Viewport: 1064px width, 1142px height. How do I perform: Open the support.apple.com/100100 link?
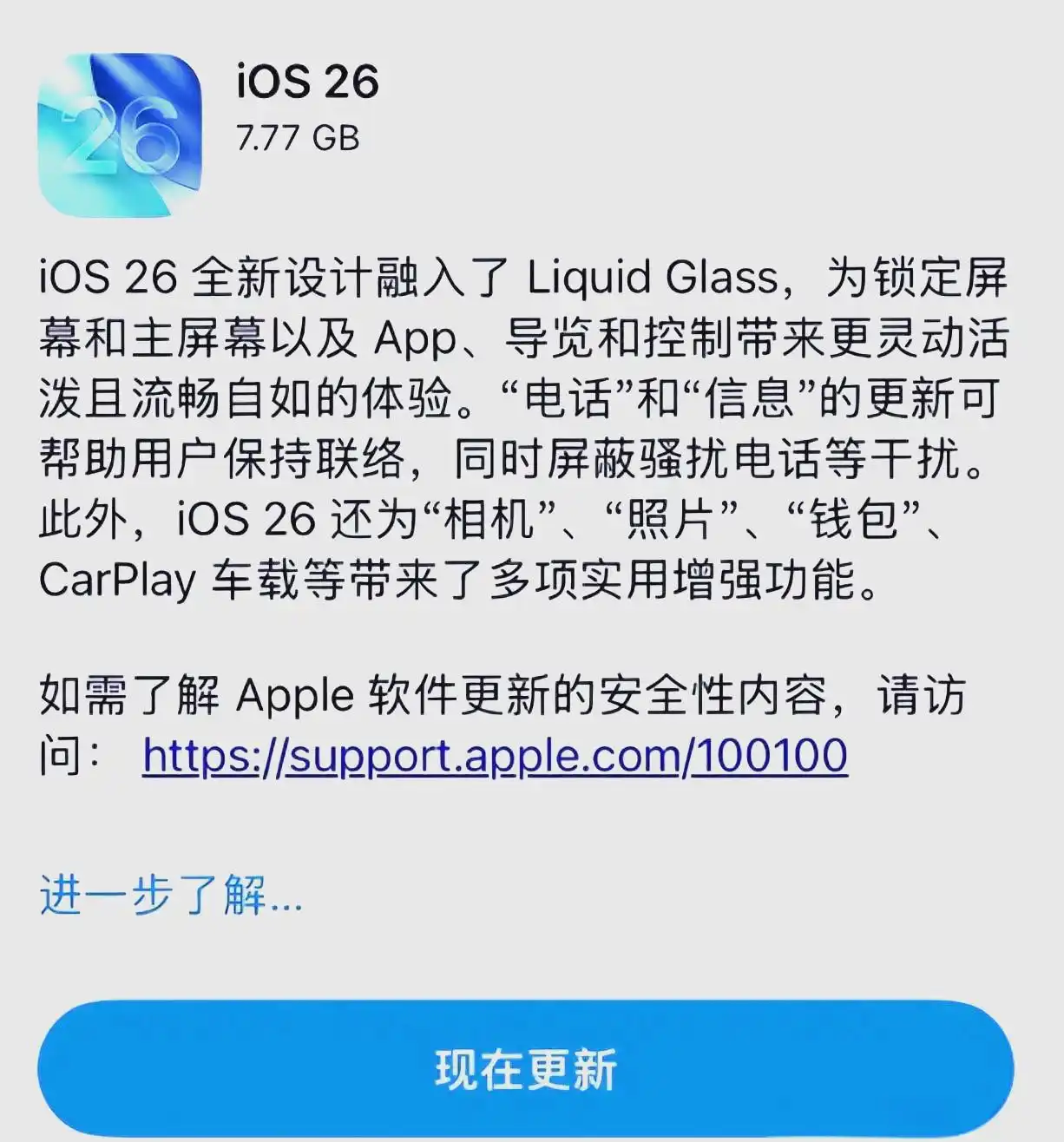(495, 756)
